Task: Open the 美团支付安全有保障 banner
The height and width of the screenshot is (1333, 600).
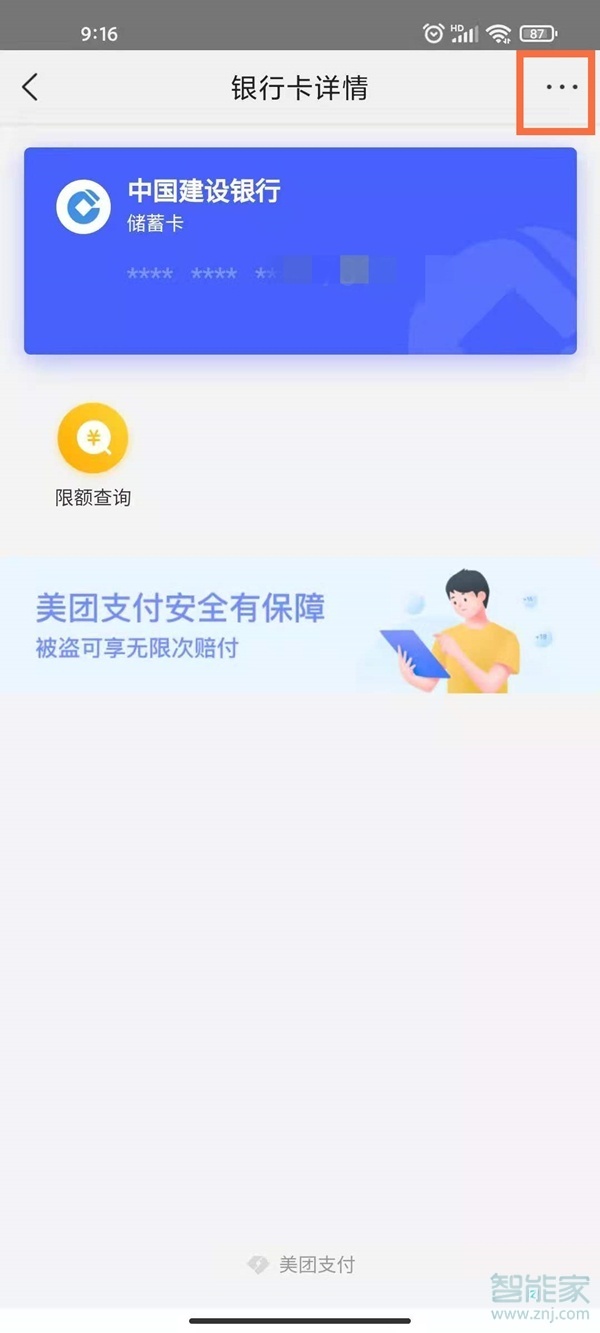Action: [300, 626]
